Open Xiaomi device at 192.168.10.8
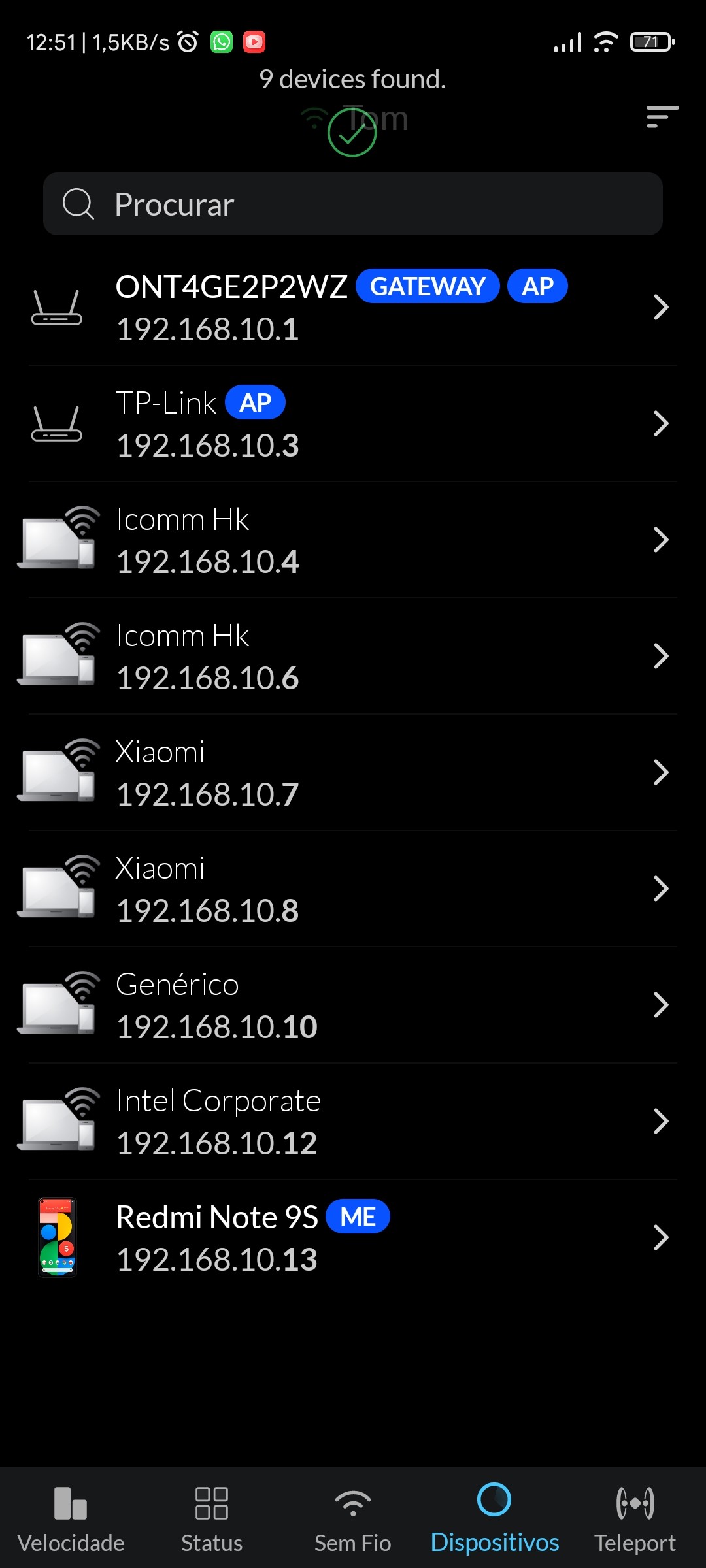Screen dimensions: 706x1568 click(353, 889)
